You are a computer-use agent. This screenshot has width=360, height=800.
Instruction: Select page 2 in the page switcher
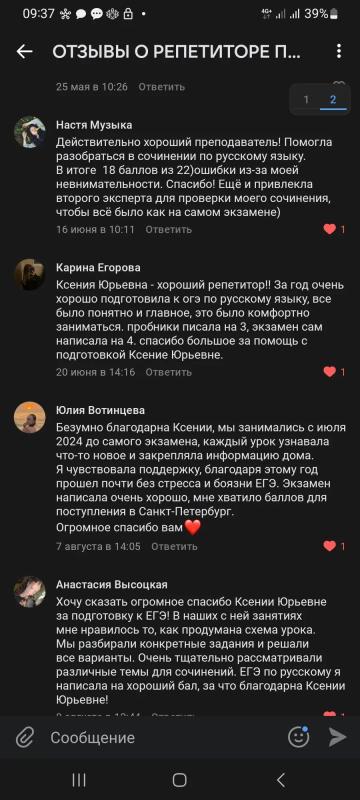click(x=333, y=99)
